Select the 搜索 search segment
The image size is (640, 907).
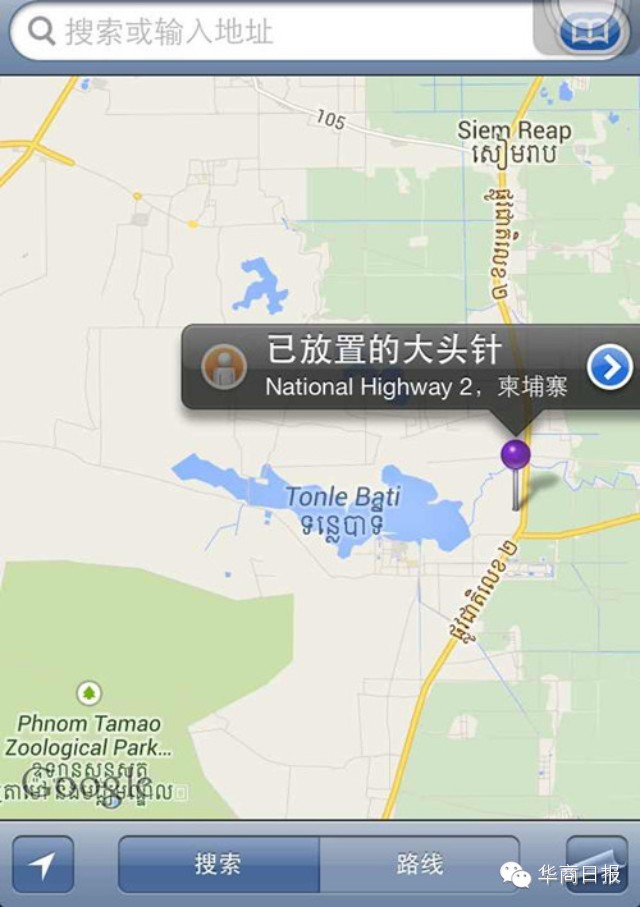(x=219, y=864)
